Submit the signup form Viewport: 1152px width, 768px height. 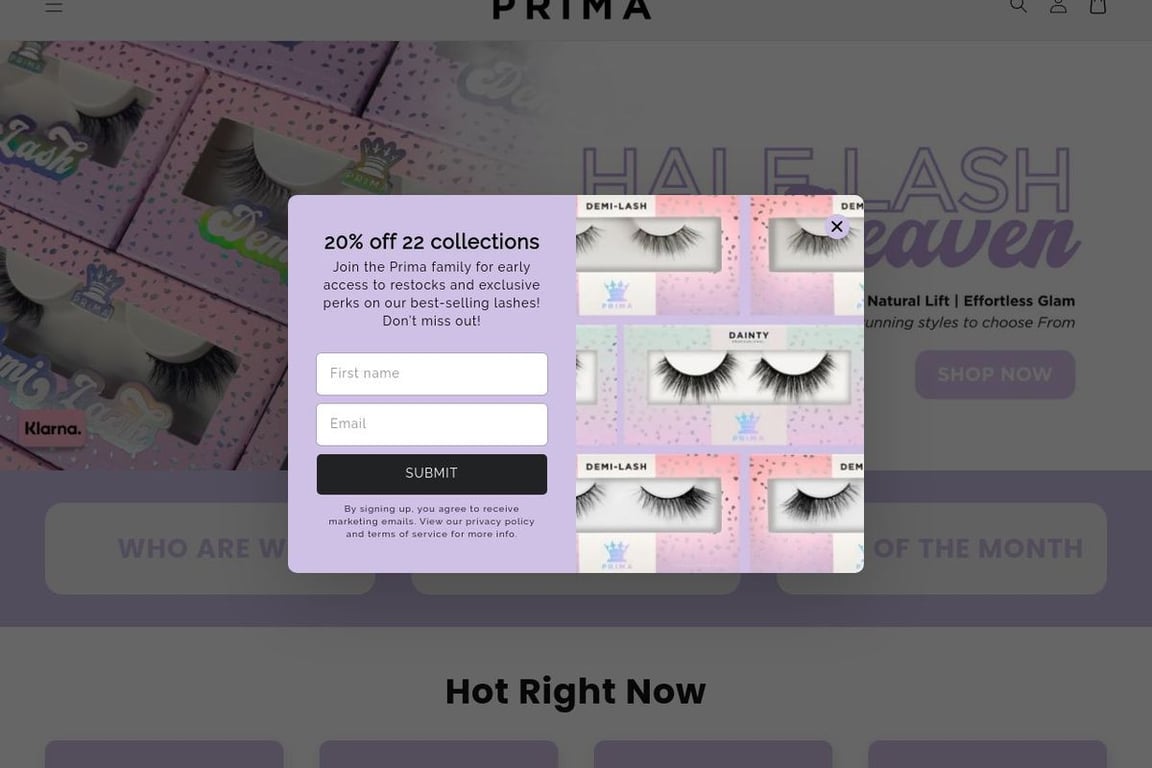point(432,474)
